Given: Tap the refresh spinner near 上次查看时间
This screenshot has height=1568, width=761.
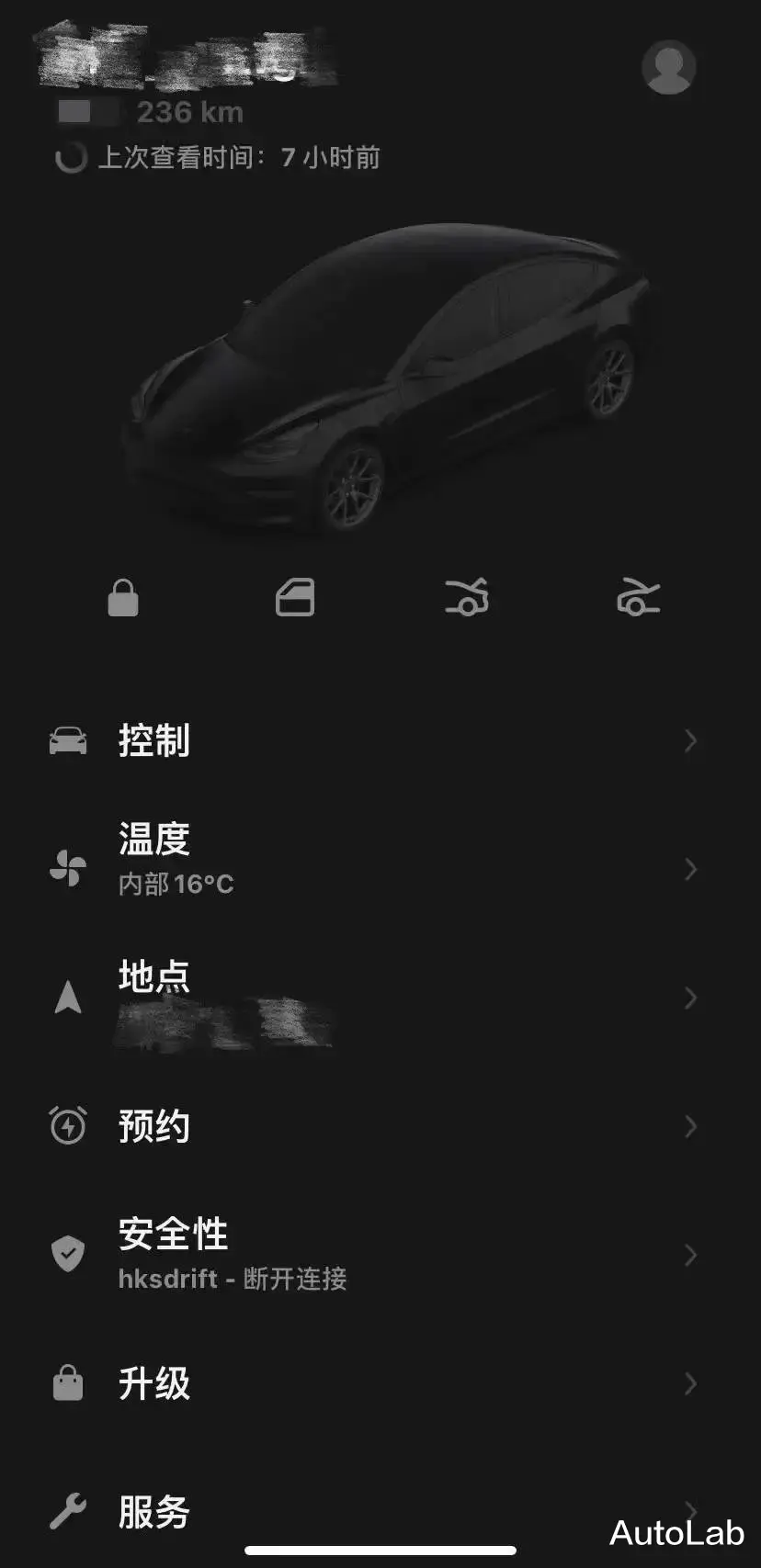Looking at the screenshot, I should (71, 158).
